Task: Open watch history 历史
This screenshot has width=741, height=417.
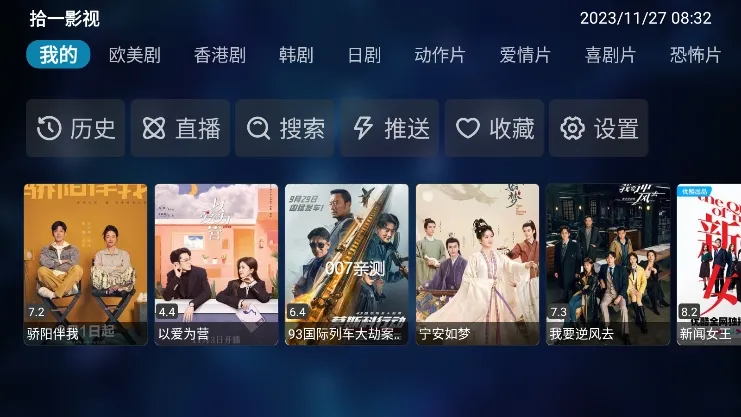Action: pyautogui.click(x=76, y=128)
